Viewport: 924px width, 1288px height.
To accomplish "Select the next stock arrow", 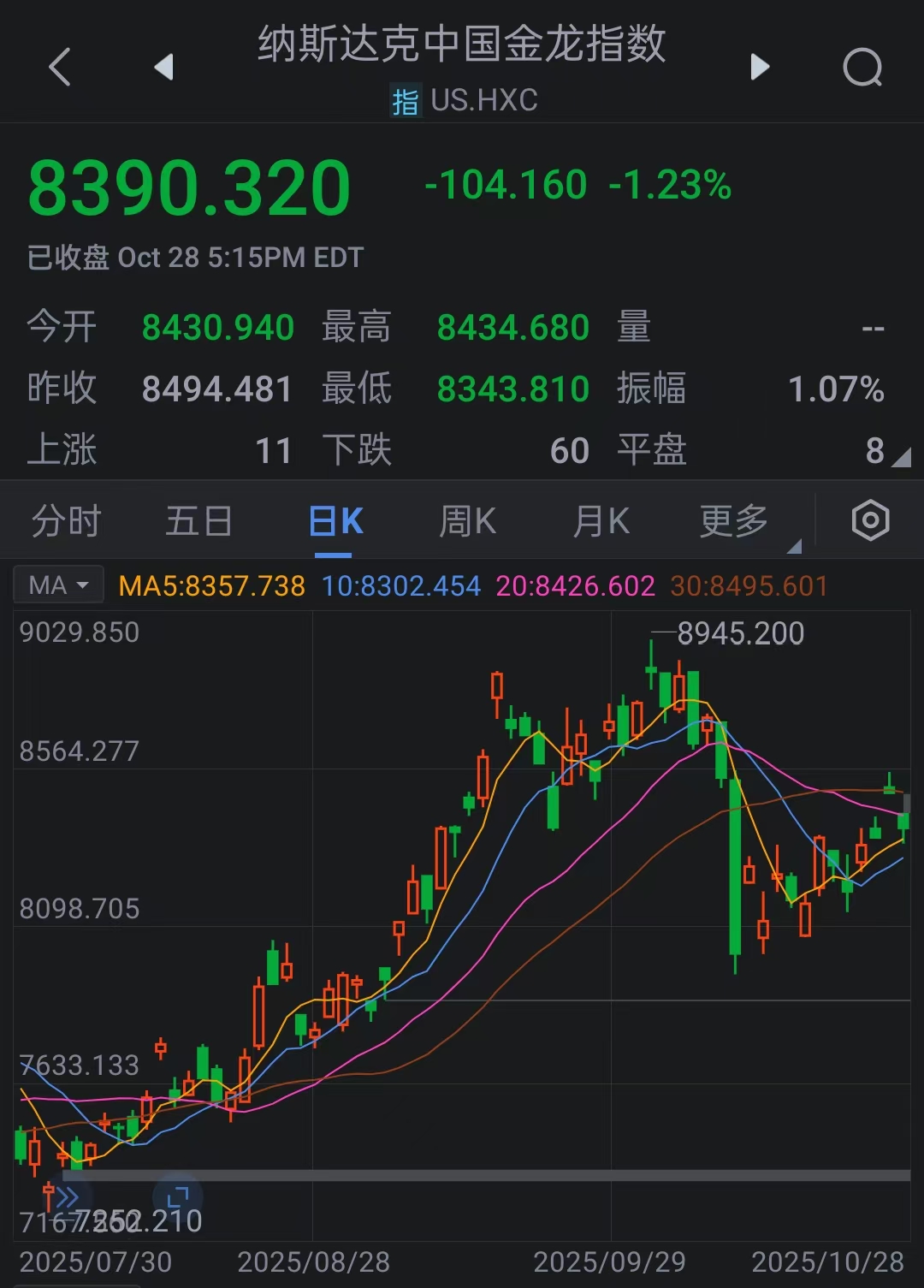I will click(758, 68).
